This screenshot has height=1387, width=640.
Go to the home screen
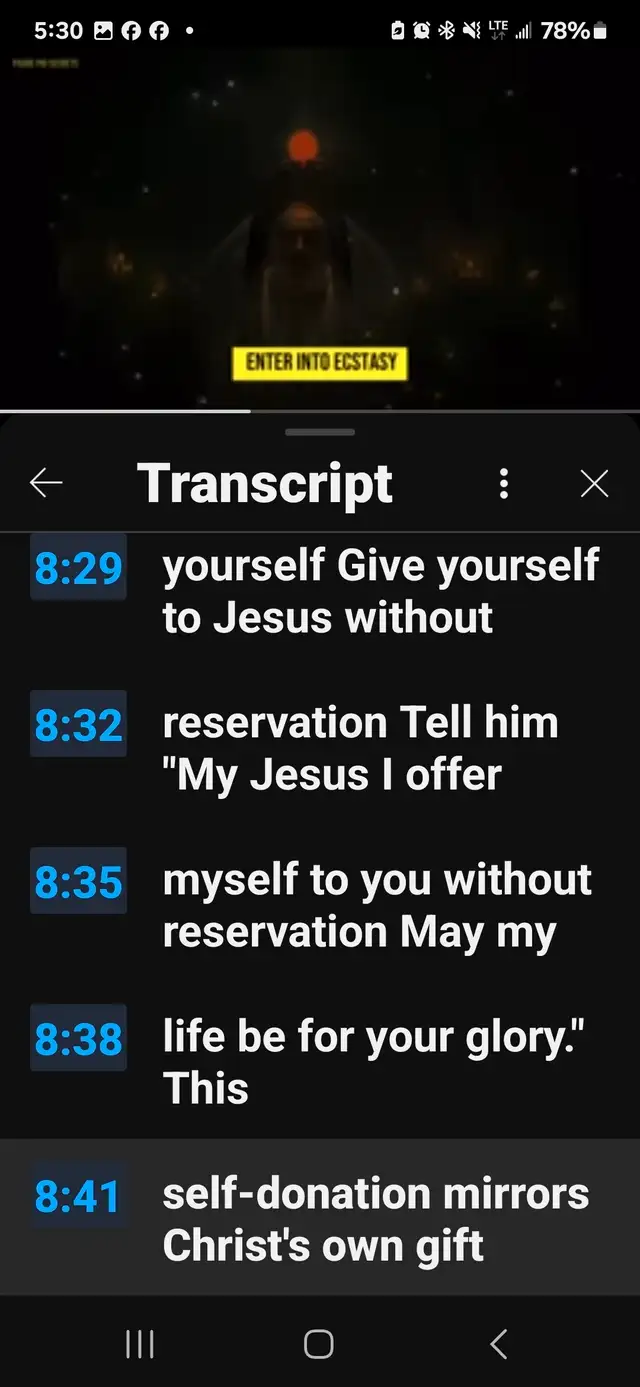tap(319, 1344)
